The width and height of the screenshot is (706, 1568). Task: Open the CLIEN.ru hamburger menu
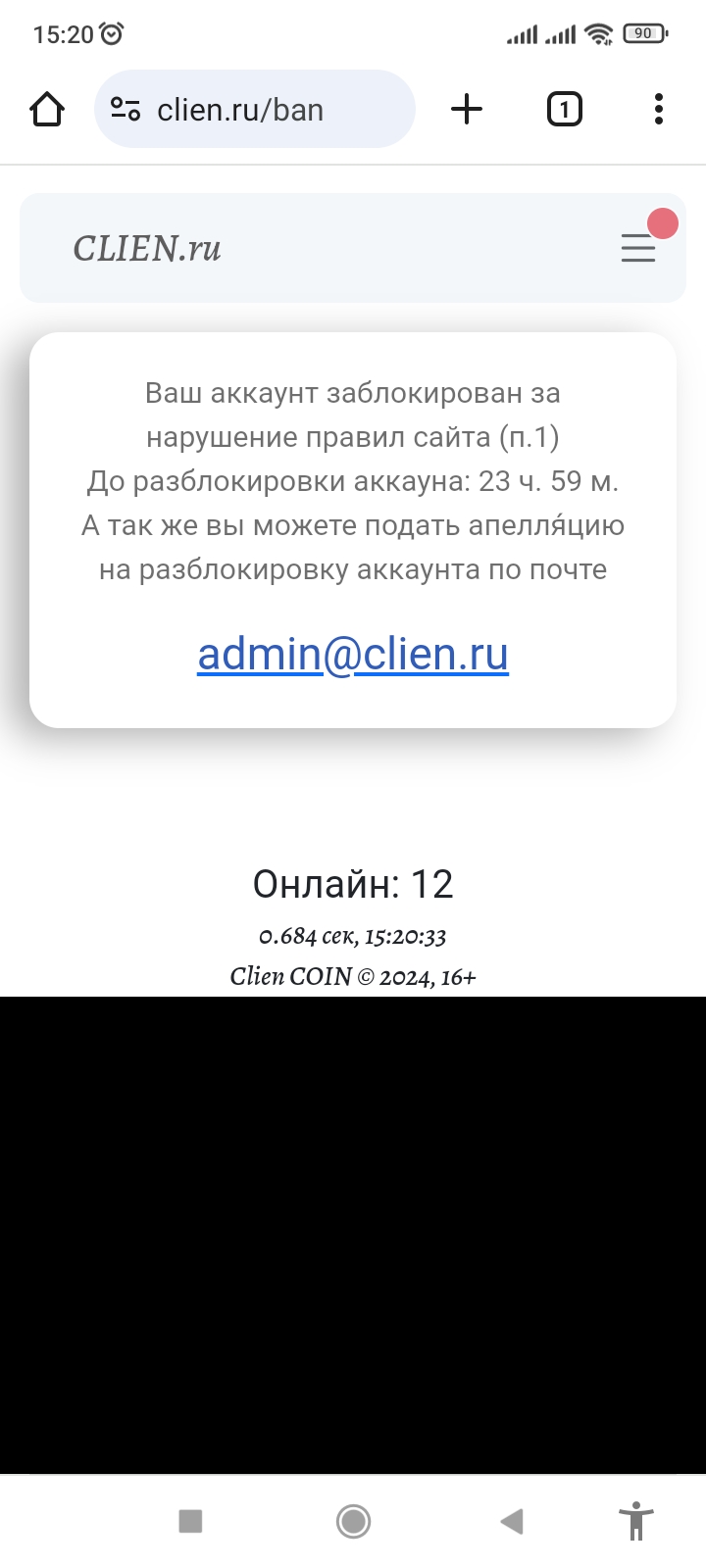click(638, 248)
